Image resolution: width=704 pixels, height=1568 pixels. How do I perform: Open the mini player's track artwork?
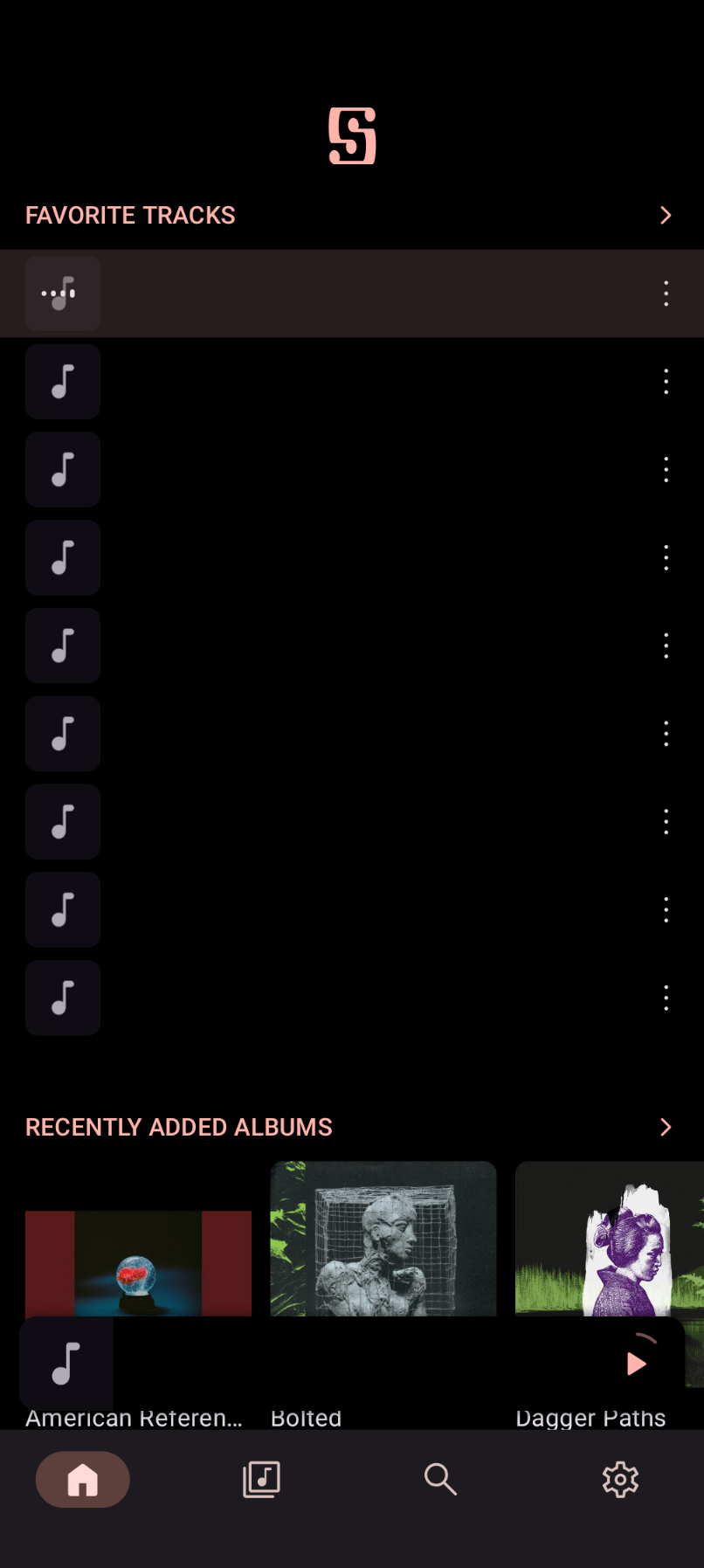[x=66, y=1364]
